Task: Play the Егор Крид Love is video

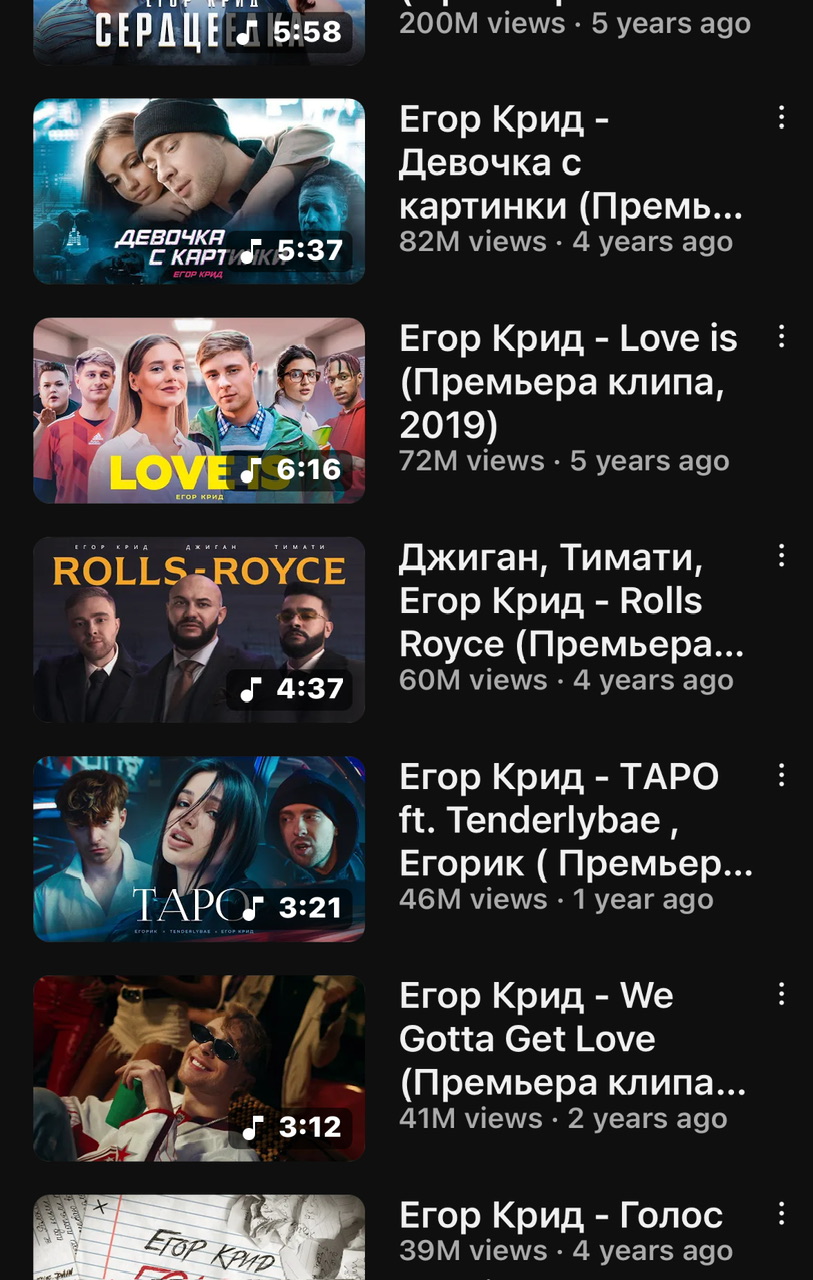Action: pyautogui.click(x=199, y=410)
